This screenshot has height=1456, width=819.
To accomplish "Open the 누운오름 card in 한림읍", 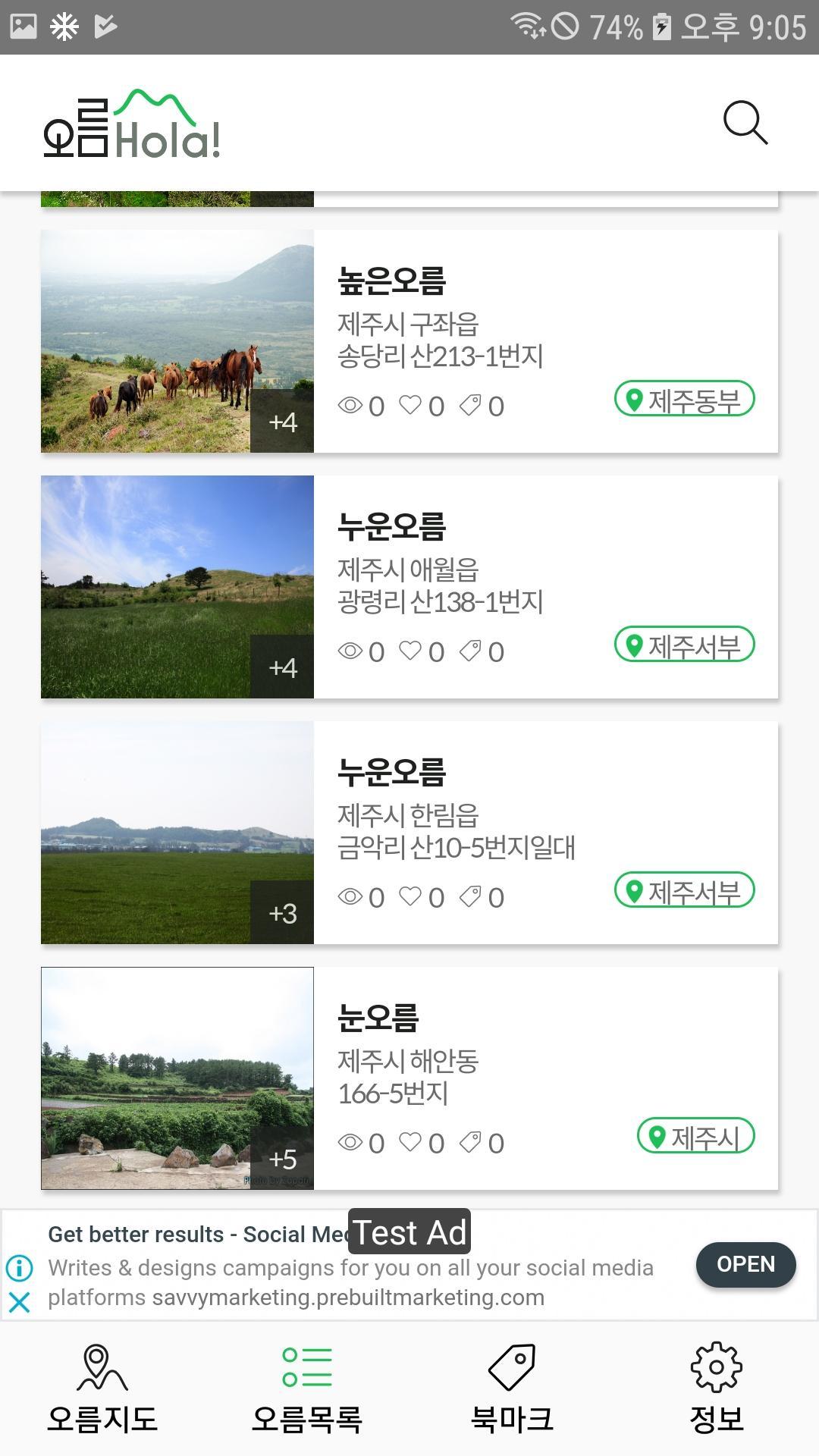I will (409, 833).
